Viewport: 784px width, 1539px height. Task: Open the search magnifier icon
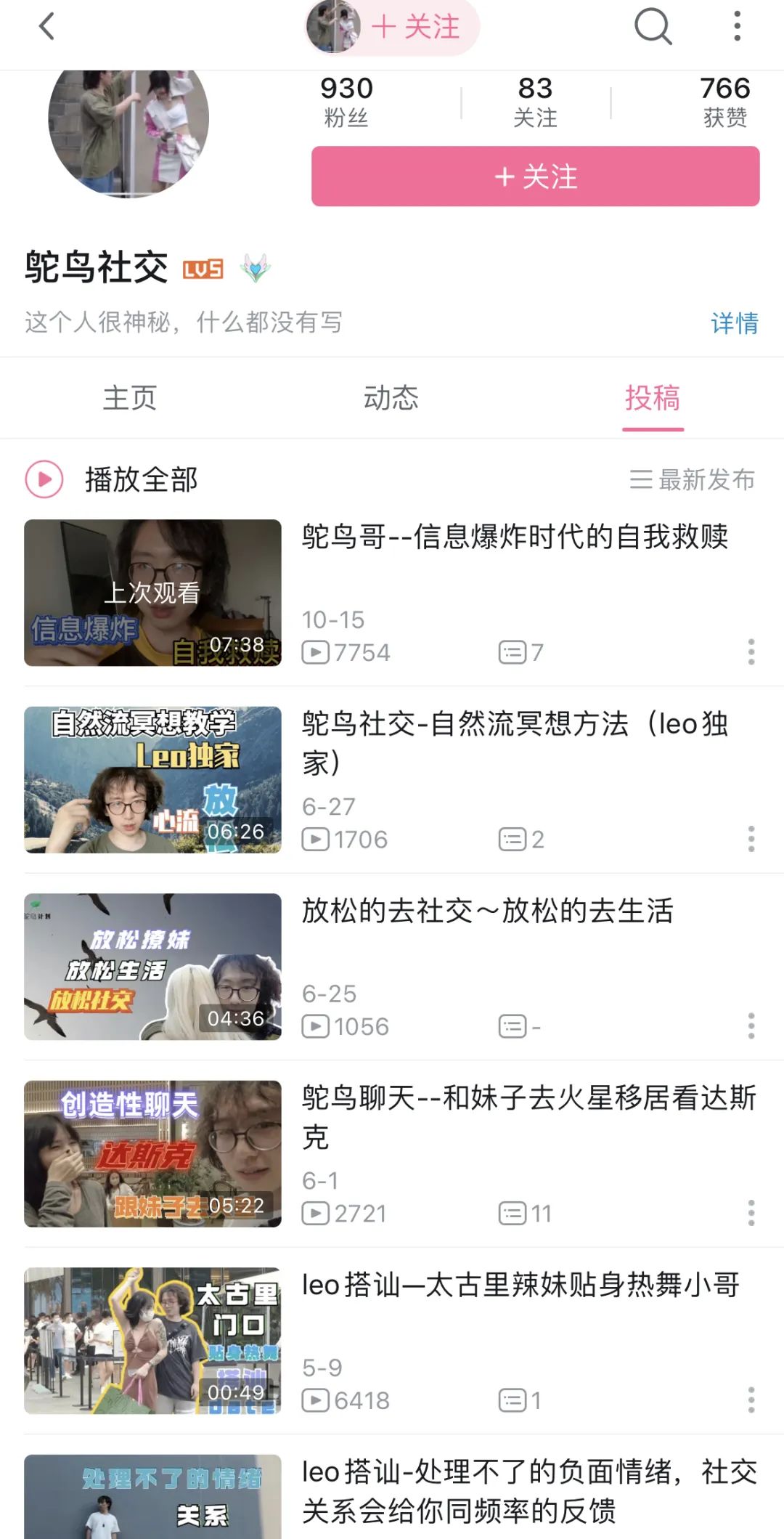(653, 28)
